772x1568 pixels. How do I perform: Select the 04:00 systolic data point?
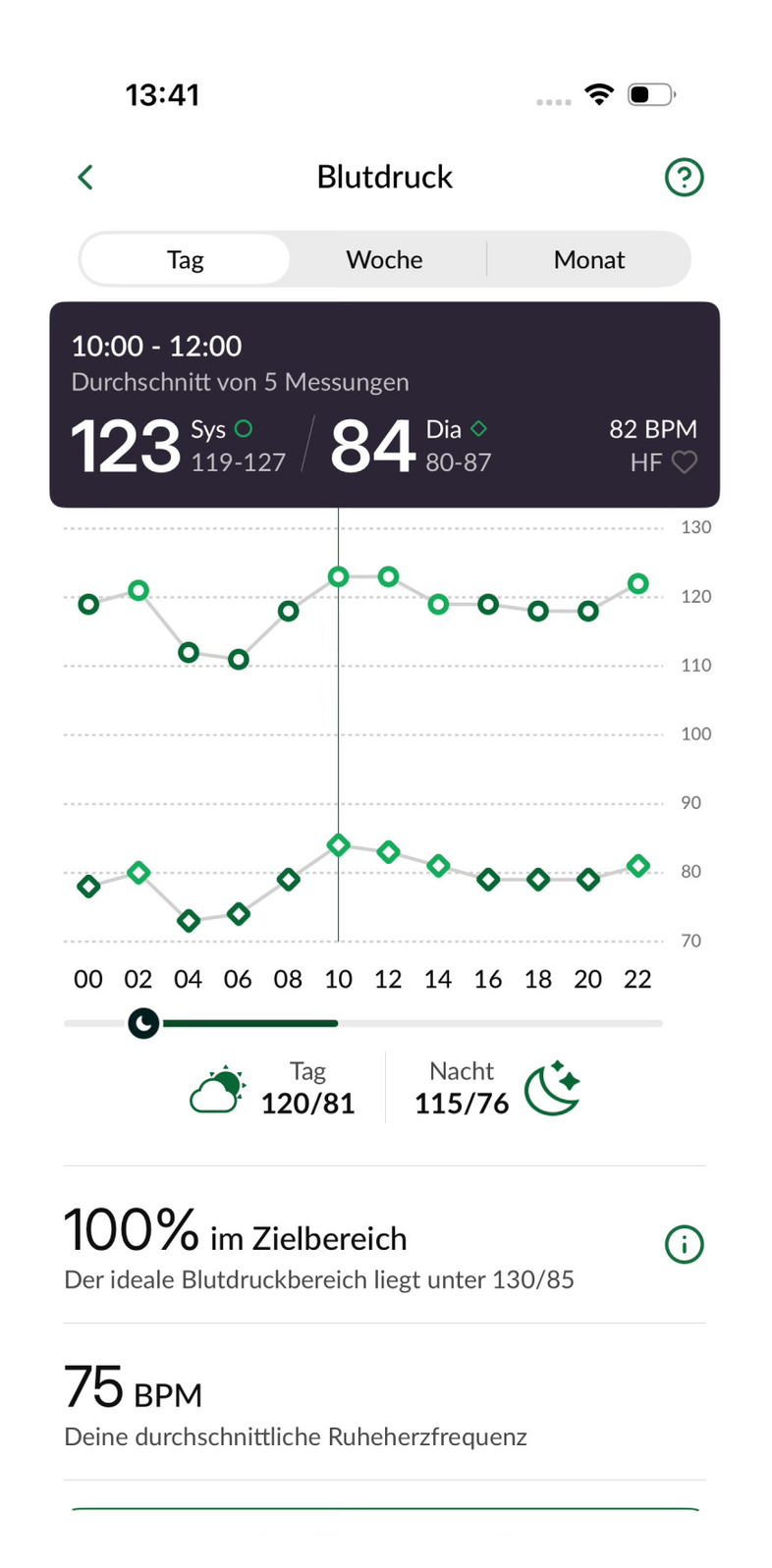189,652
